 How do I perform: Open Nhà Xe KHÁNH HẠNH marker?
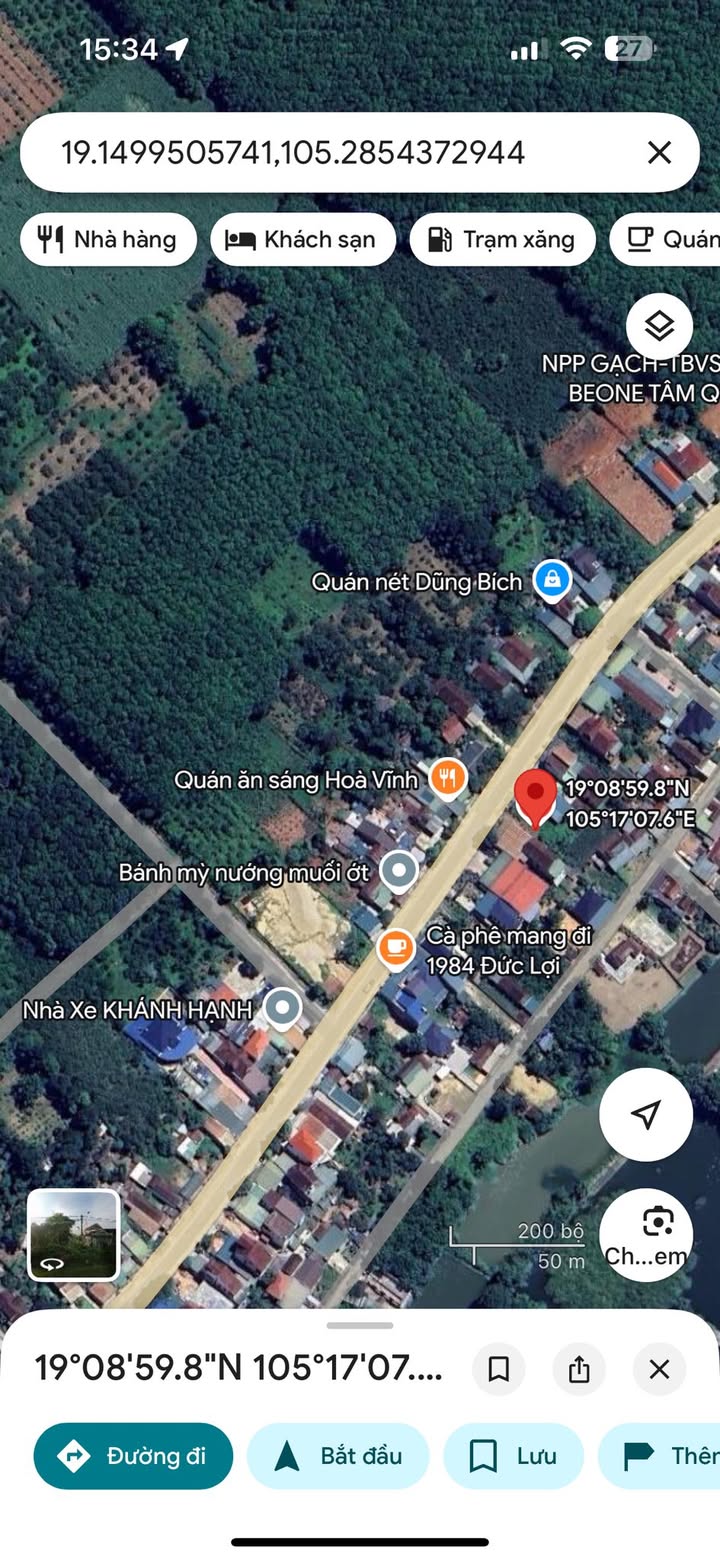pos(283,1008)
